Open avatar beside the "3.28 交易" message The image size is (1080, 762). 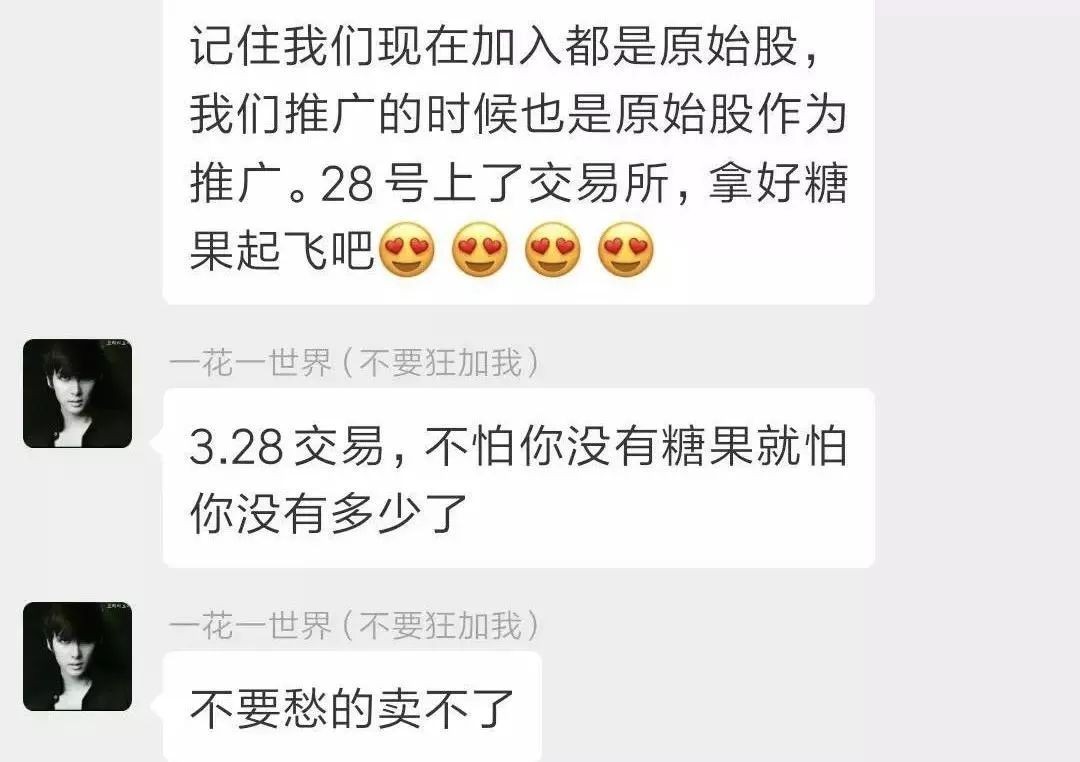(77, 393)
